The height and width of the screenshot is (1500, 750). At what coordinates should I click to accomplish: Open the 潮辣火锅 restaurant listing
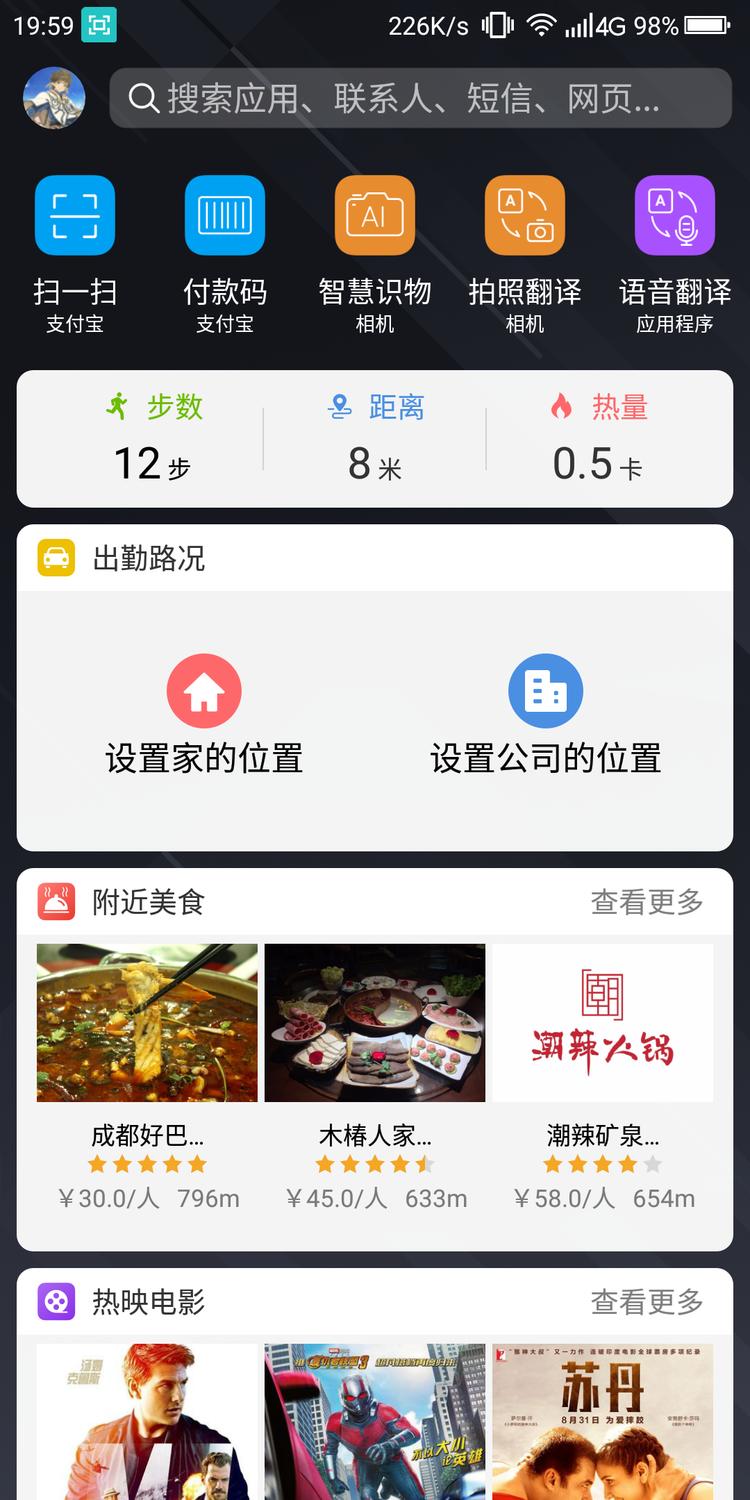(x=601, y=1022)
